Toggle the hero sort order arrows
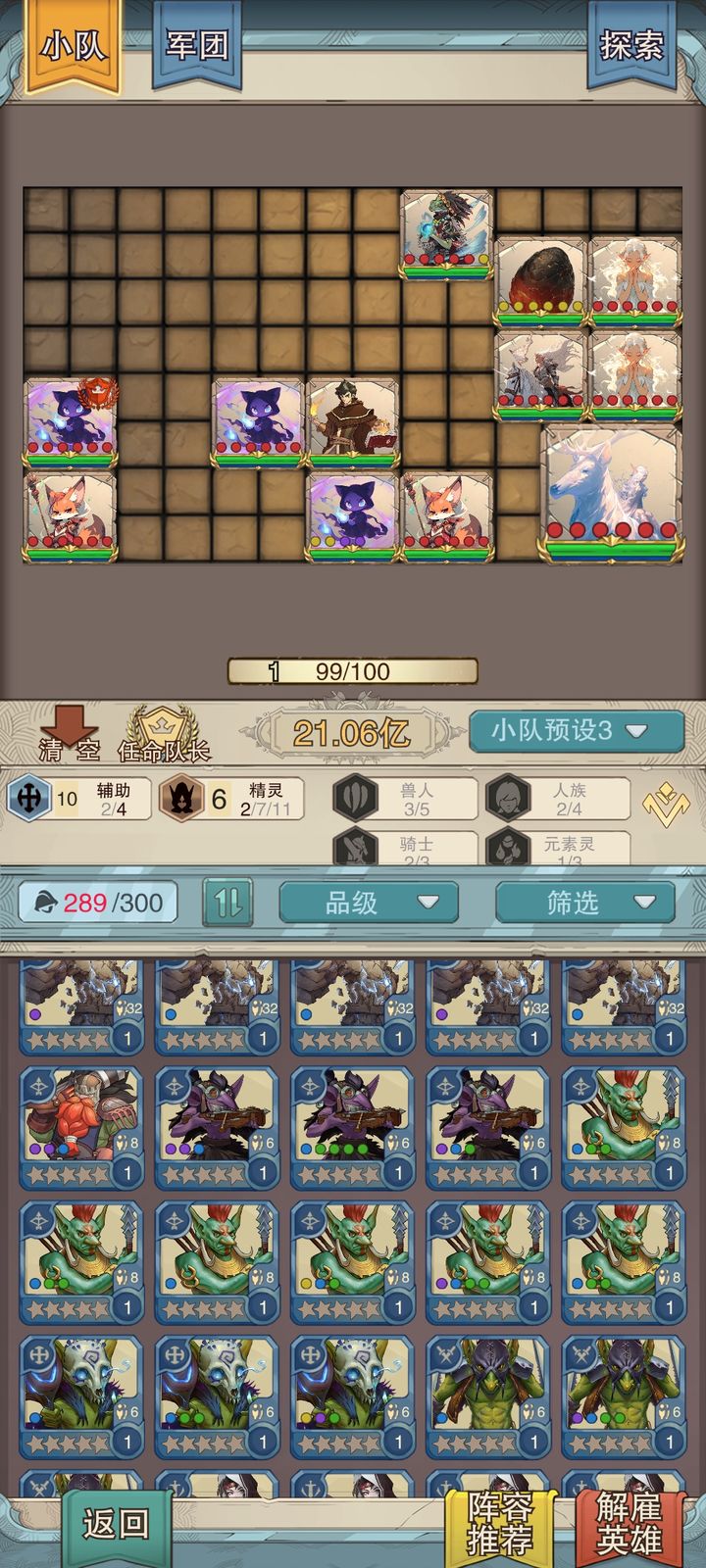 (x=227, y=903)
